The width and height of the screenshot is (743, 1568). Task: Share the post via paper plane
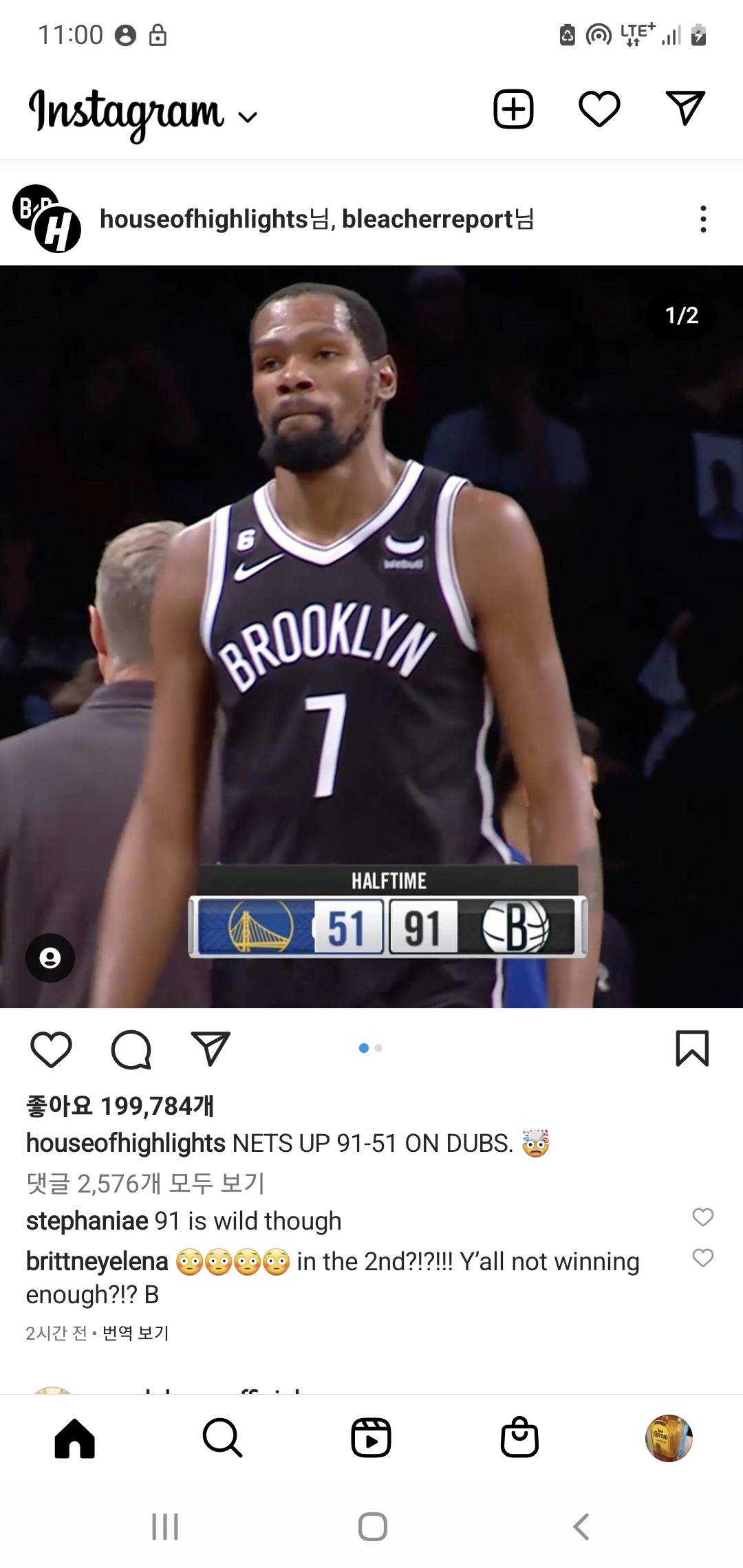click(x=210, y=1049)
